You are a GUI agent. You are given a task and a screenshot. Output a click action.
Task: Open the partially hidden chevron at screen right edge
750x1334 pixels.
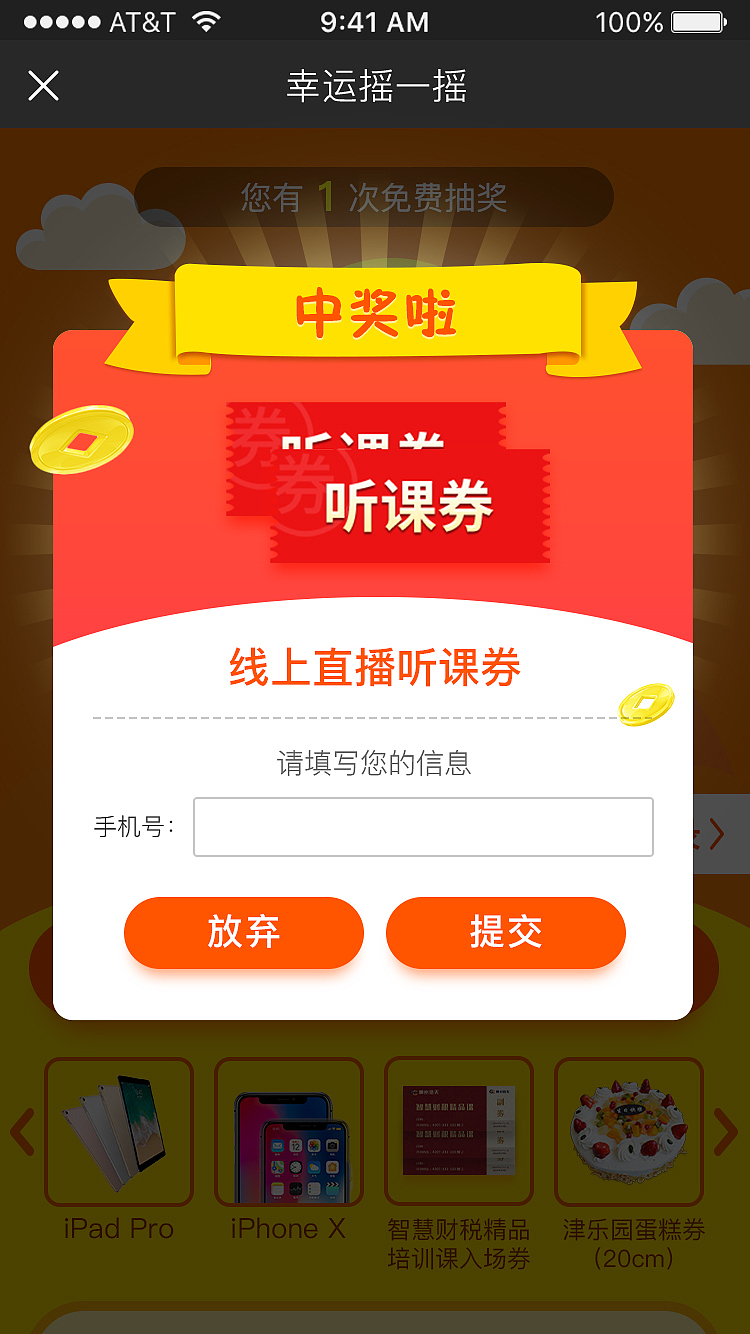point(714,831)
